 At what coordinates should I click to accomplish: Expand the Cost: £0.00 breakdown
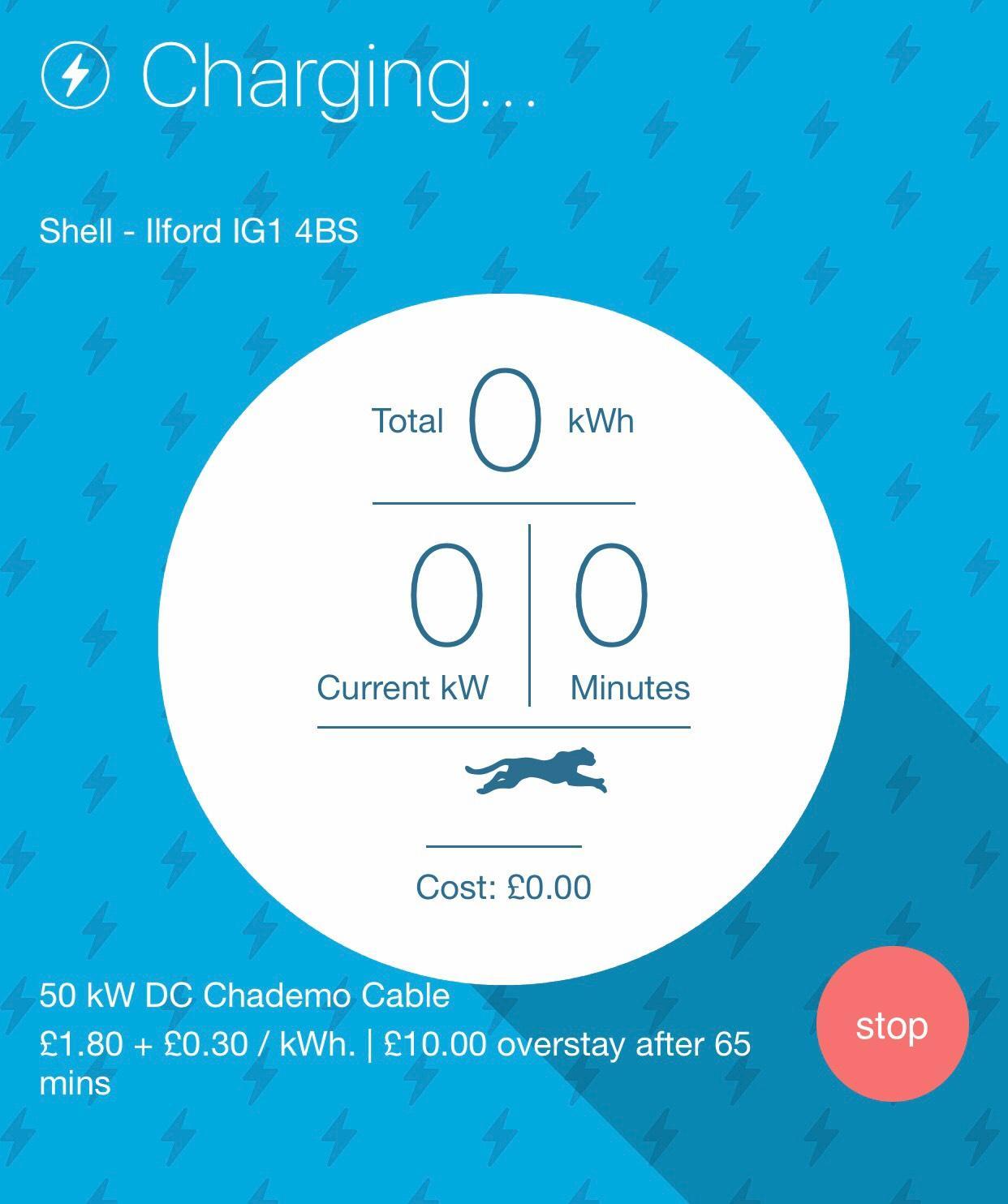504,888
